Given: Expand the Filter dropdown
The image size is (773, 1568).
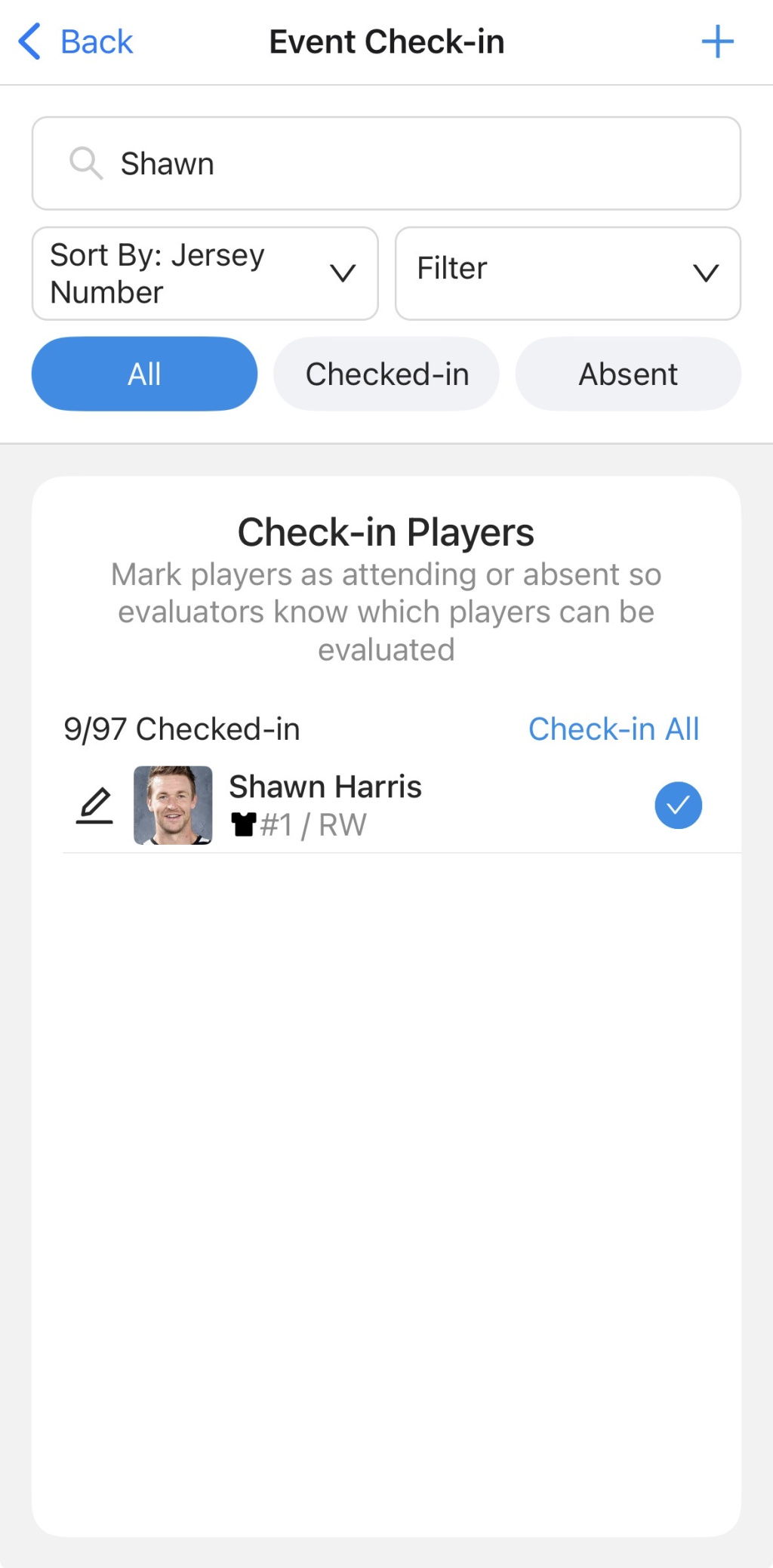Looking at the screenshot, I should [567, 273].
